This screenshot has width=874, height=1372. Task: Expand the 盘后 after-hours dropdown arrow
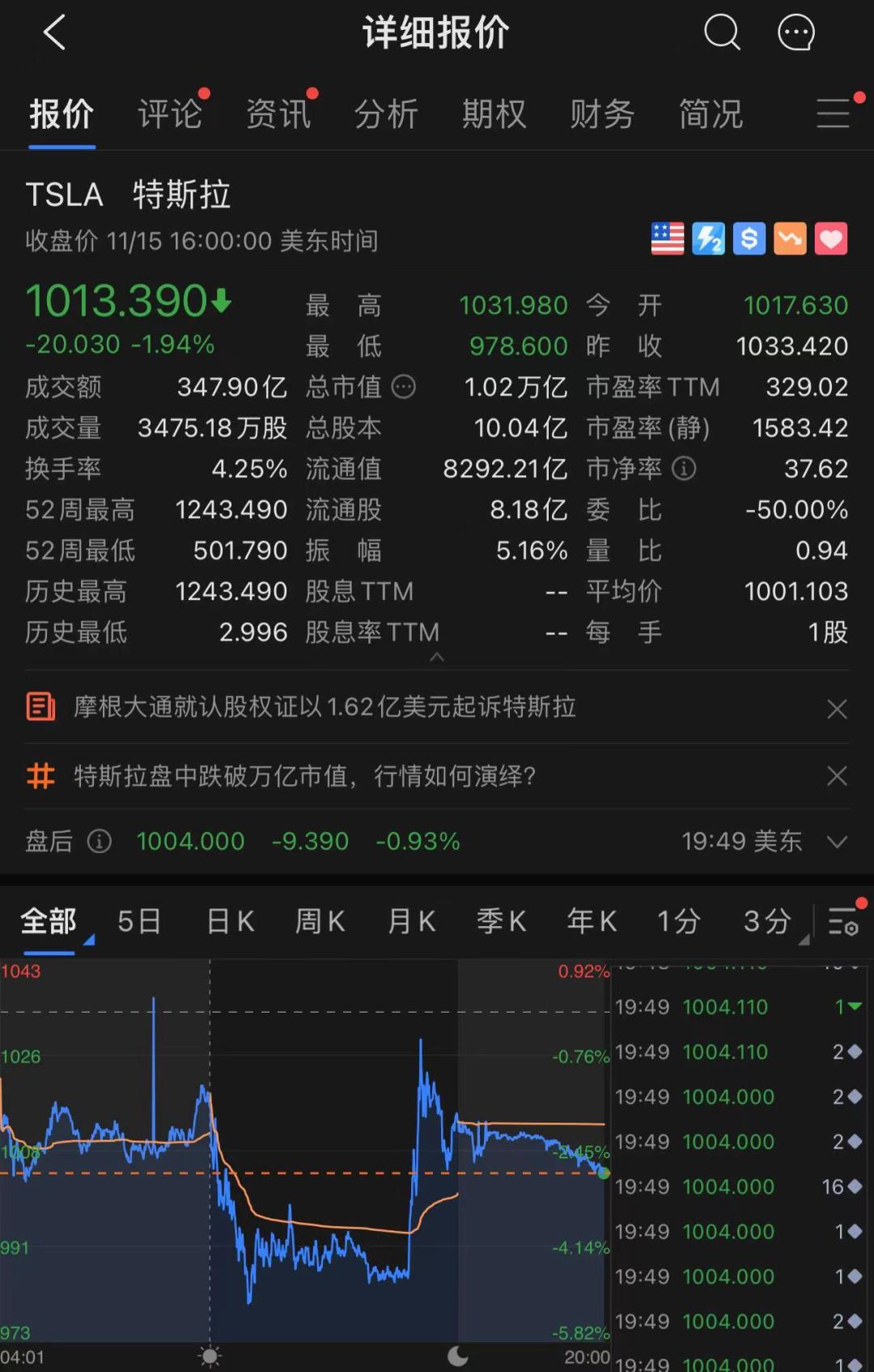tap(838, 842)
